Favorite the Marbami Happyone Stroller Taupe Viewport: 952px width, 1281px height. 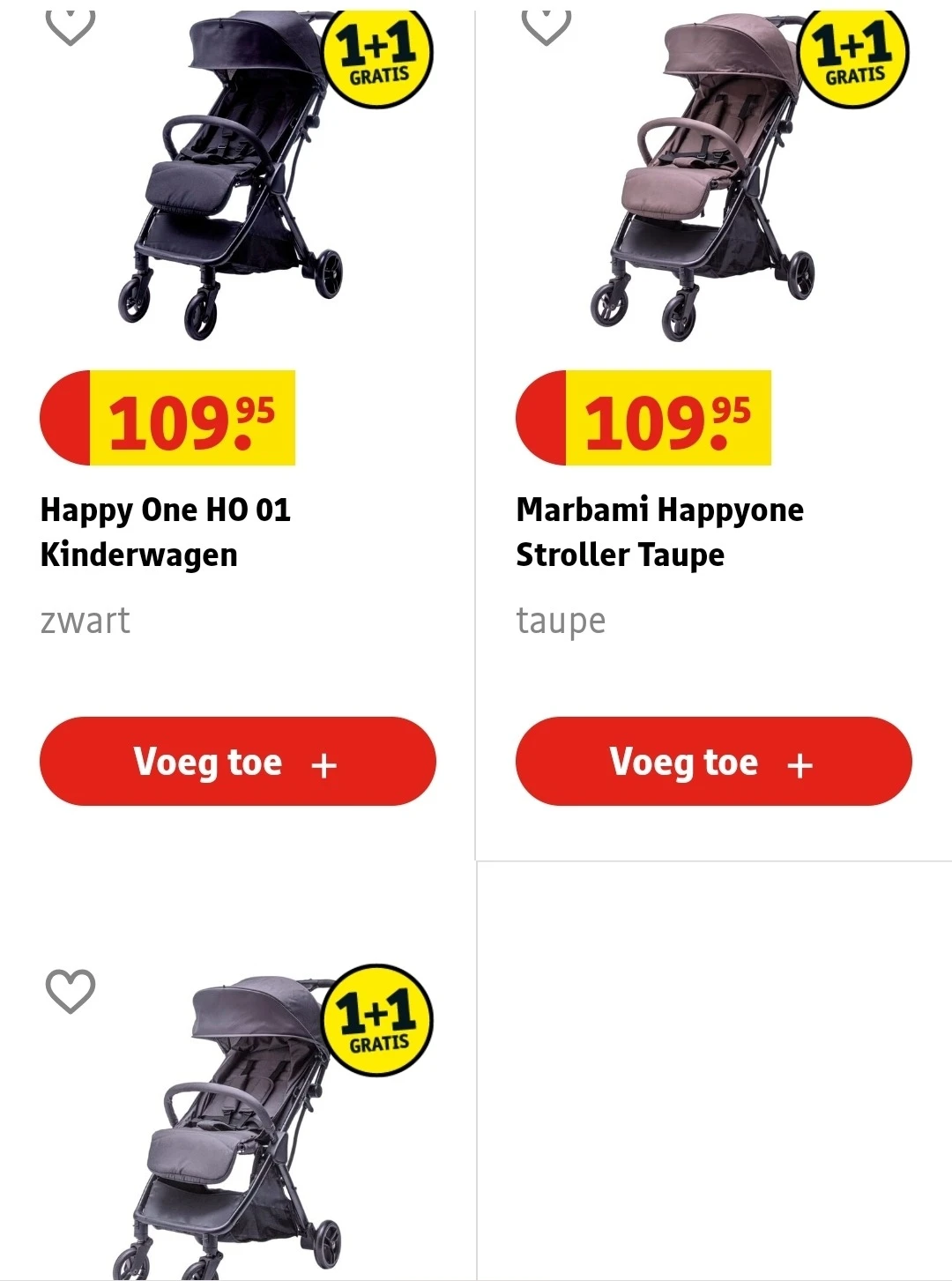[547, 28]
